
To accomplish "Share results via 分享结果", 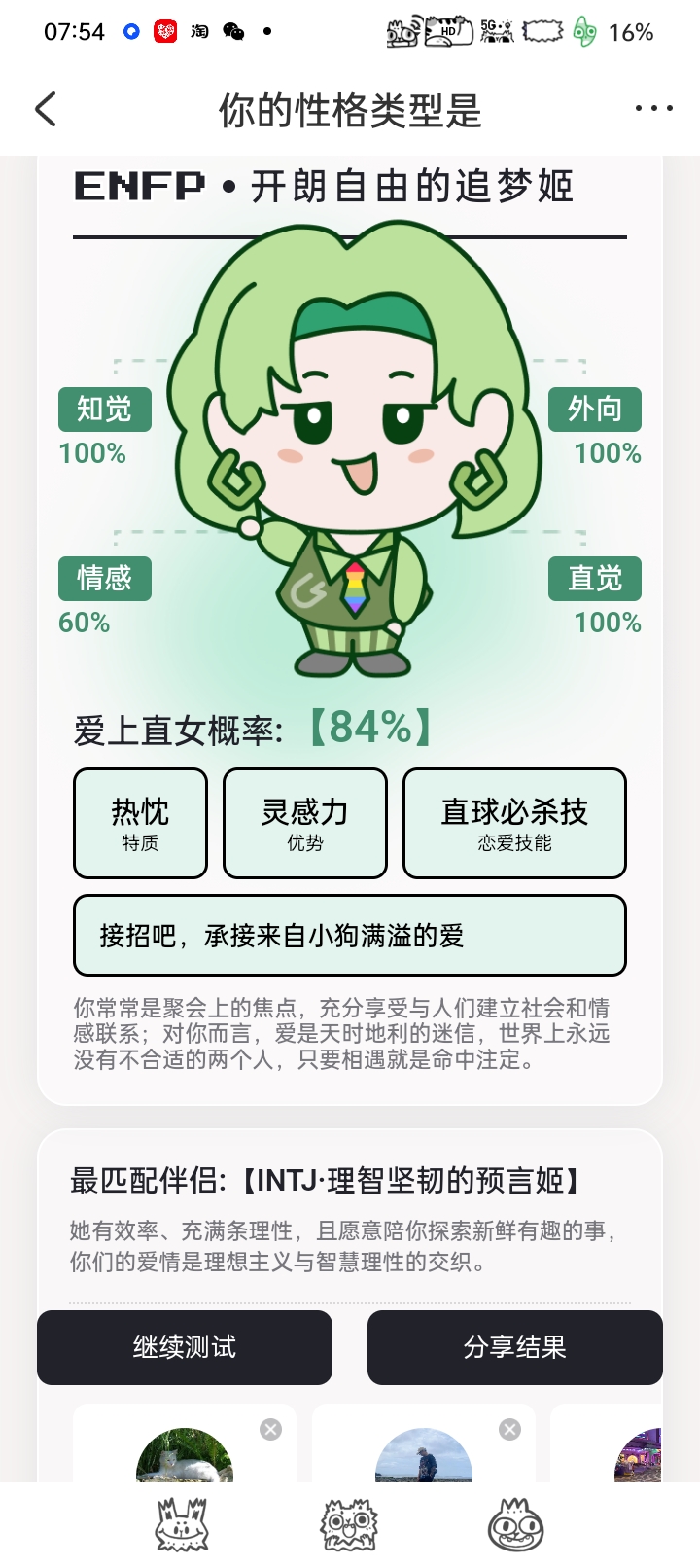I will click(x=515, y=1347).
